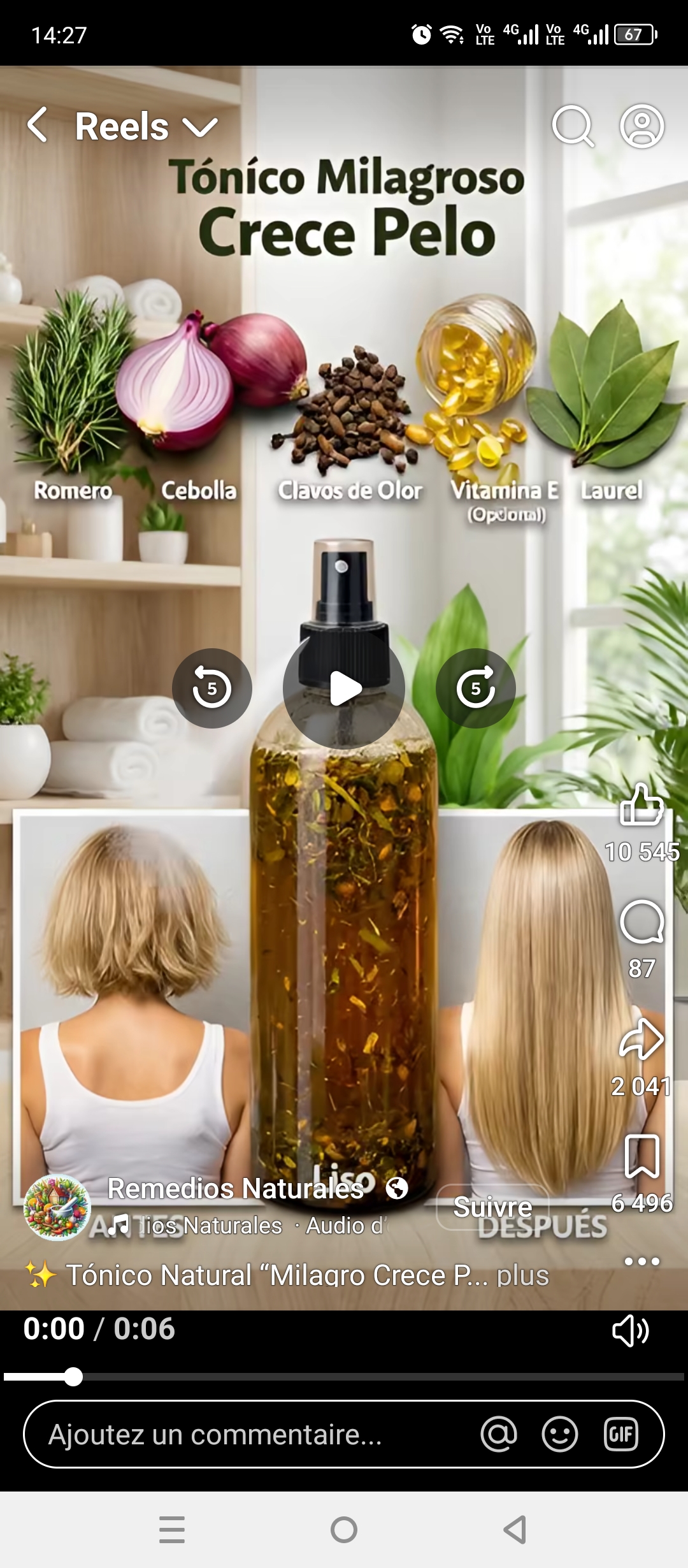This screenshot has width=688, height=1568.
Task: Open the search magnifier icon
Action: click(x=572, y=126)
